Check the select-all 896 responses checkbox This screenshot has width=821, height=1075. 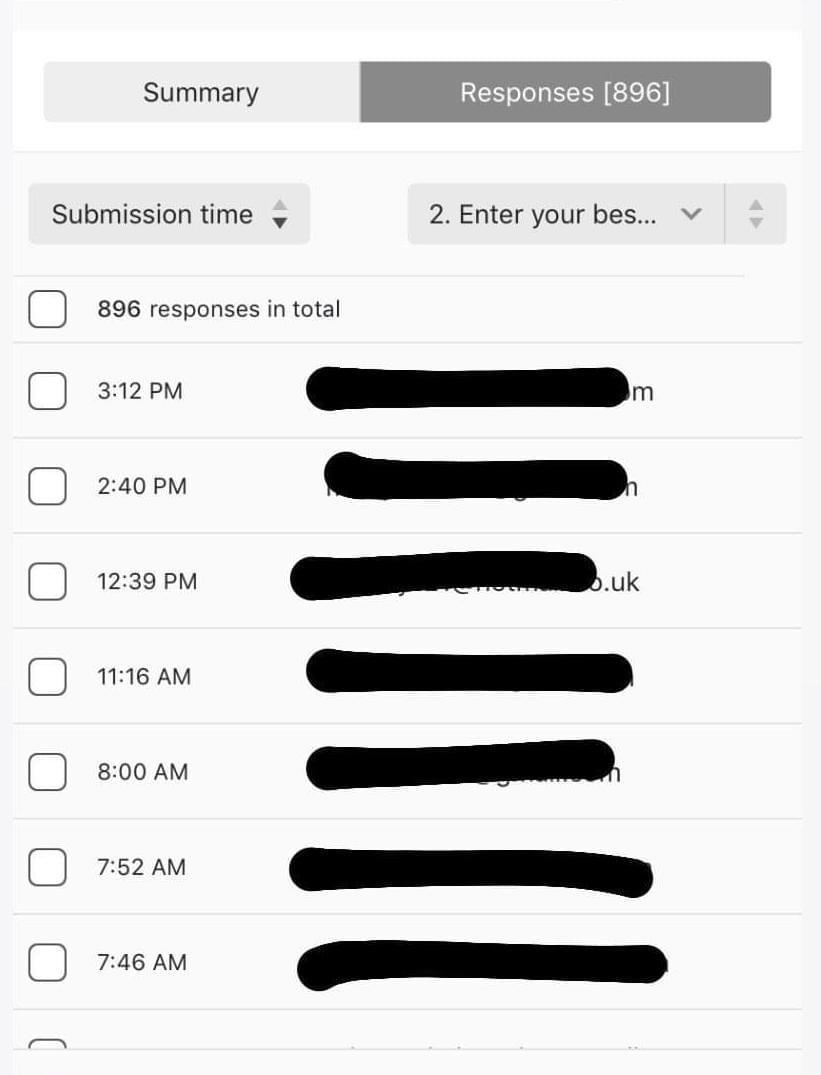[x=47, y=309]
